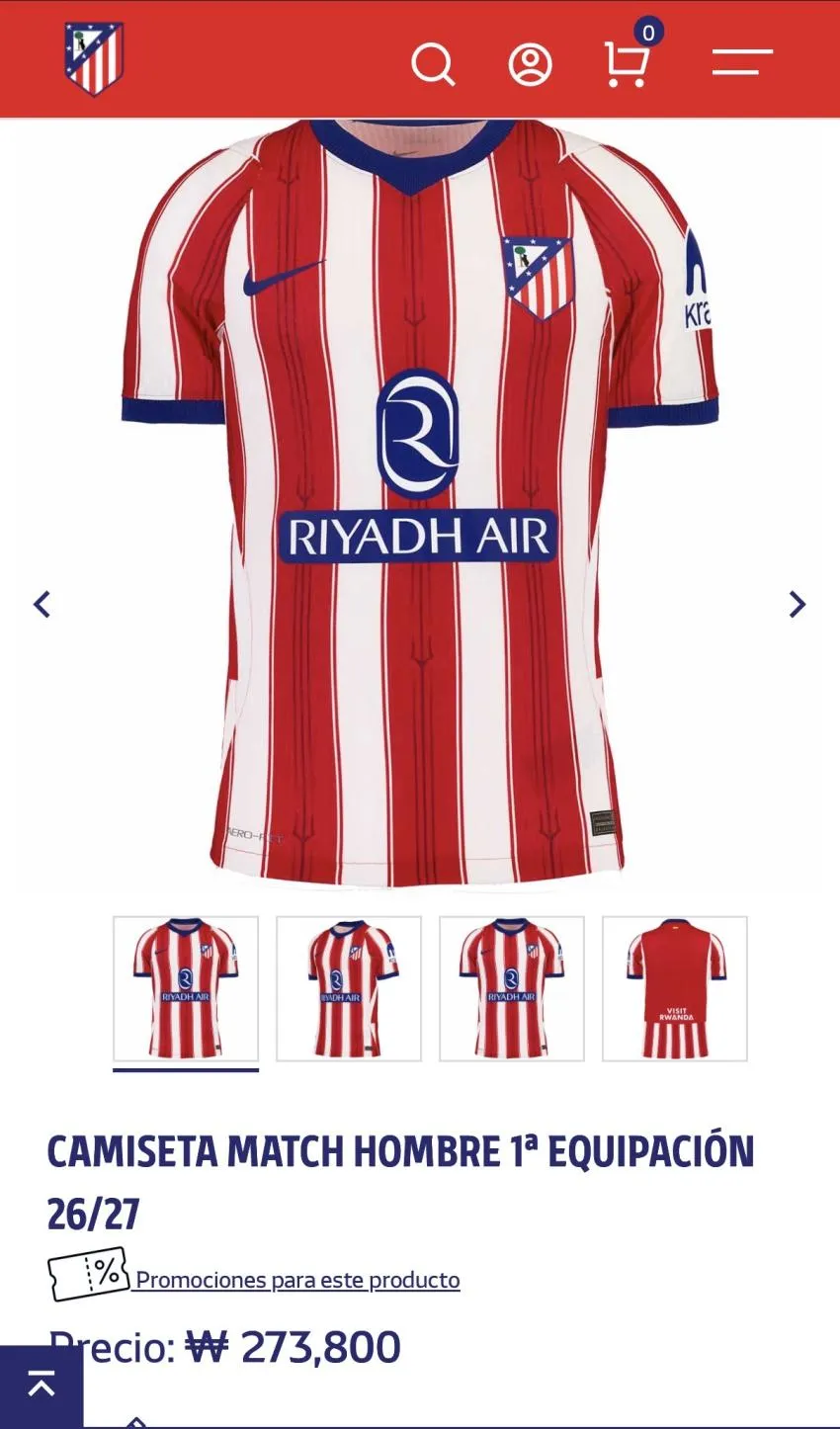Select the first front-view jersey thumbnail

click(186, 988)
